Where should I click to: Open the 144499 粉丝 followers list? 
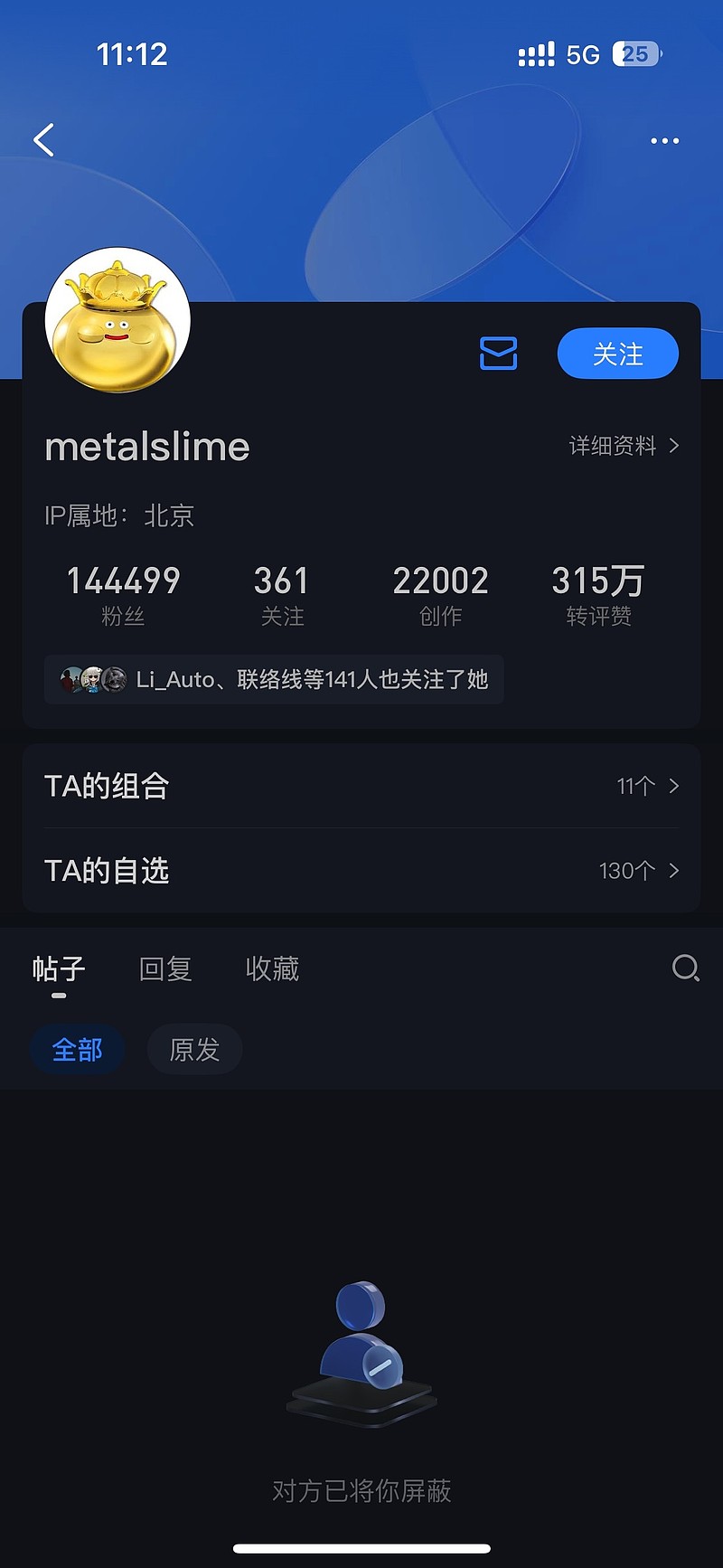[x=124, y=594]
